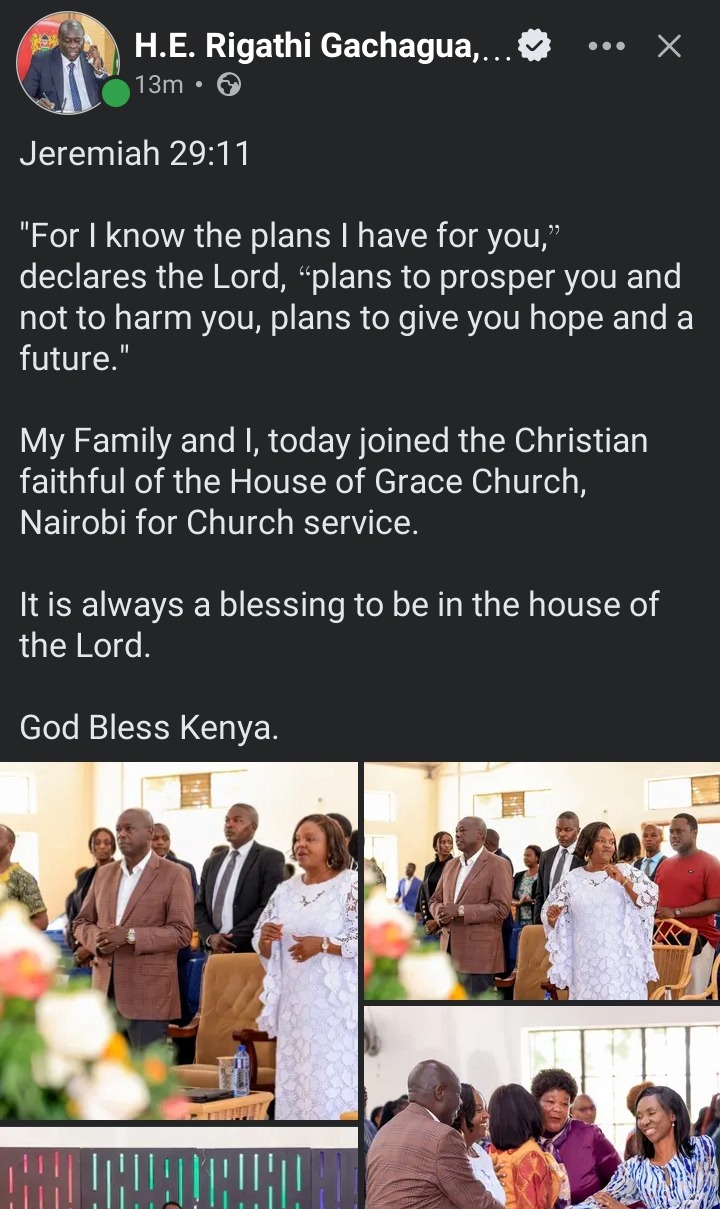Screen dimensions: 720x1209
Task: Open the poster's profile picture
Action: click(x=67, y=62)
